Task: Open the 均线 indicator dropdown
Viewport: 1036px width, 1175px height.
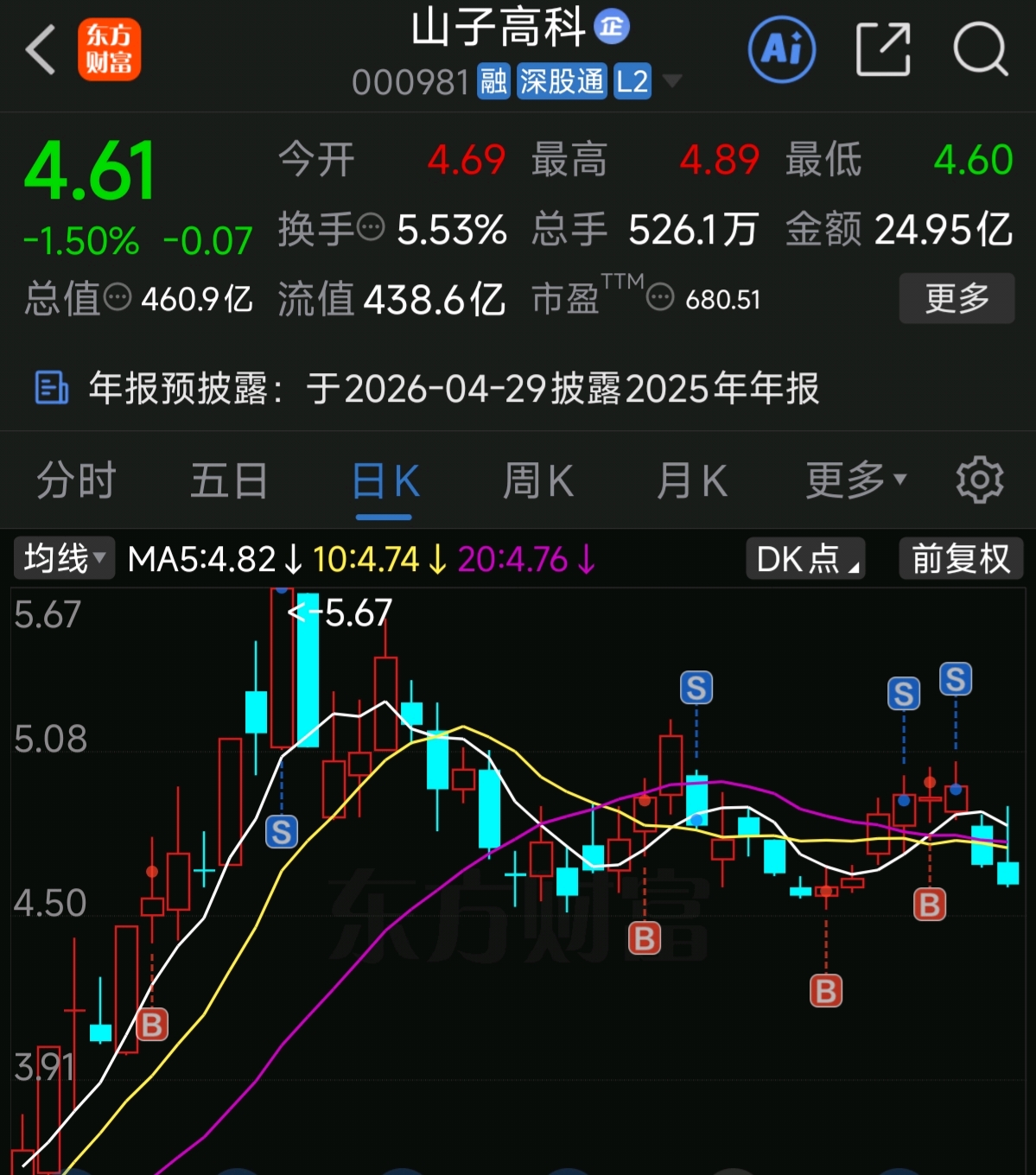Action: pyautogui.click(x=65, y=559)
